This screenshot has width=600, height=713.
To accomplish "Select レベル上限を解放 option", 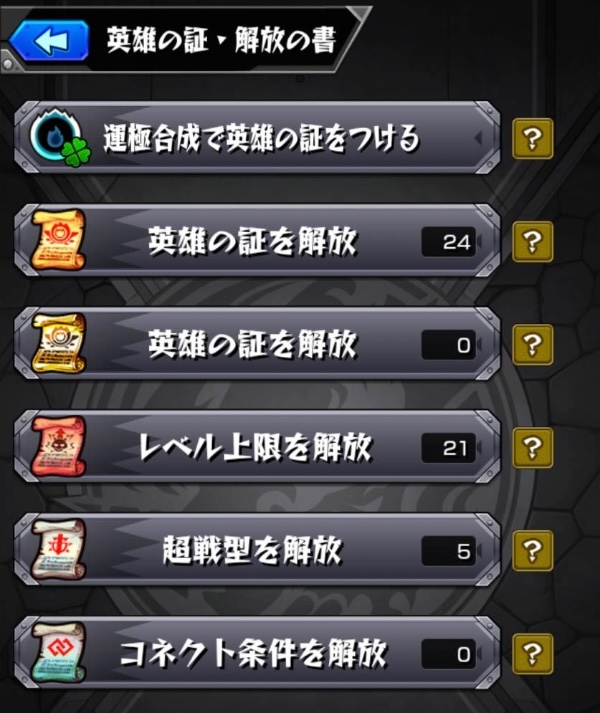I will [x=258, y=448].
